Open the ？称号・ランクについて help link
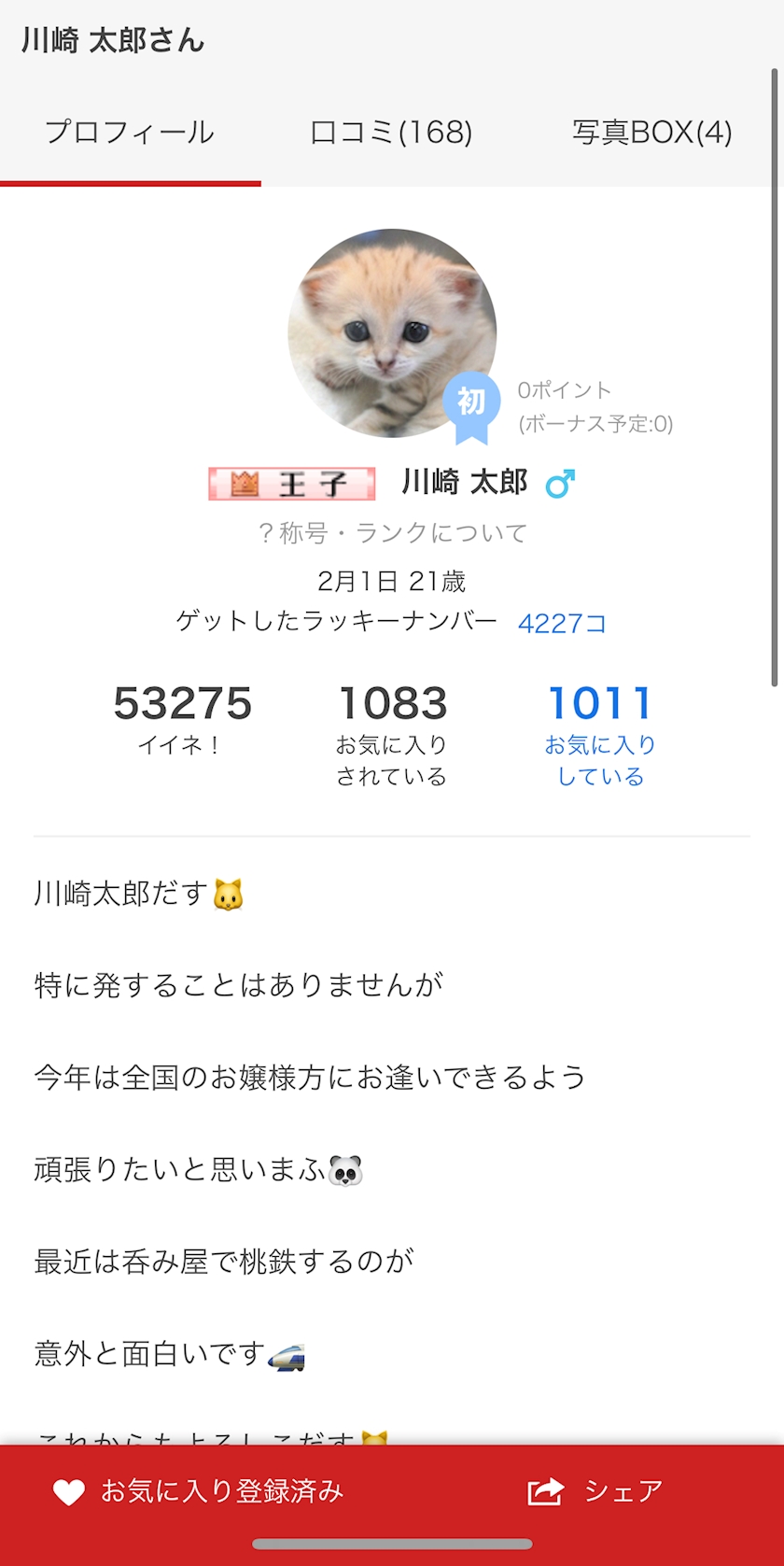This screenshot has height=1566, width=784. tap(392, 533)
